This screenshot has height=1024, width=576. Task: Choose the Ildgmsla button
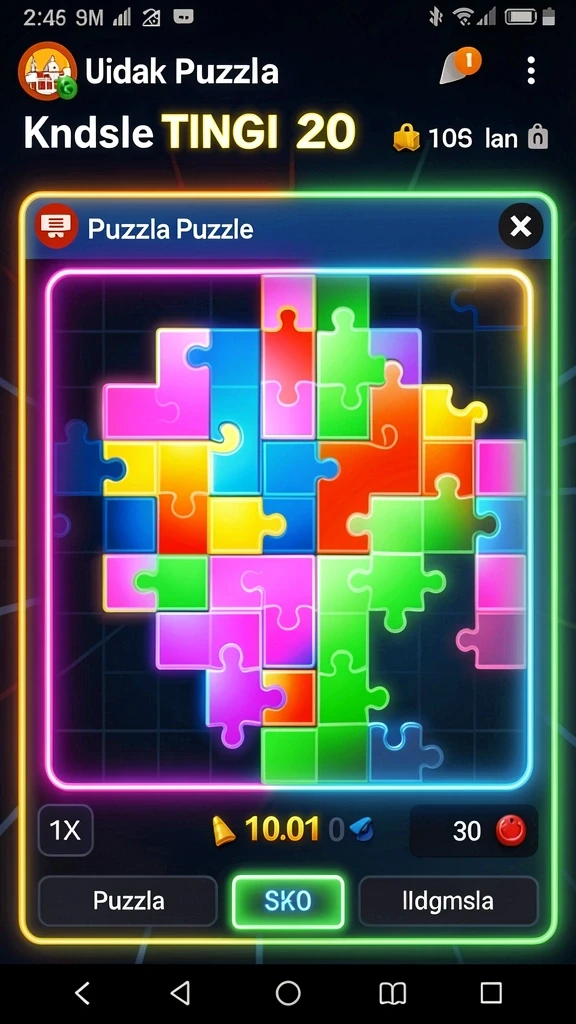click(x=448, y=901)
